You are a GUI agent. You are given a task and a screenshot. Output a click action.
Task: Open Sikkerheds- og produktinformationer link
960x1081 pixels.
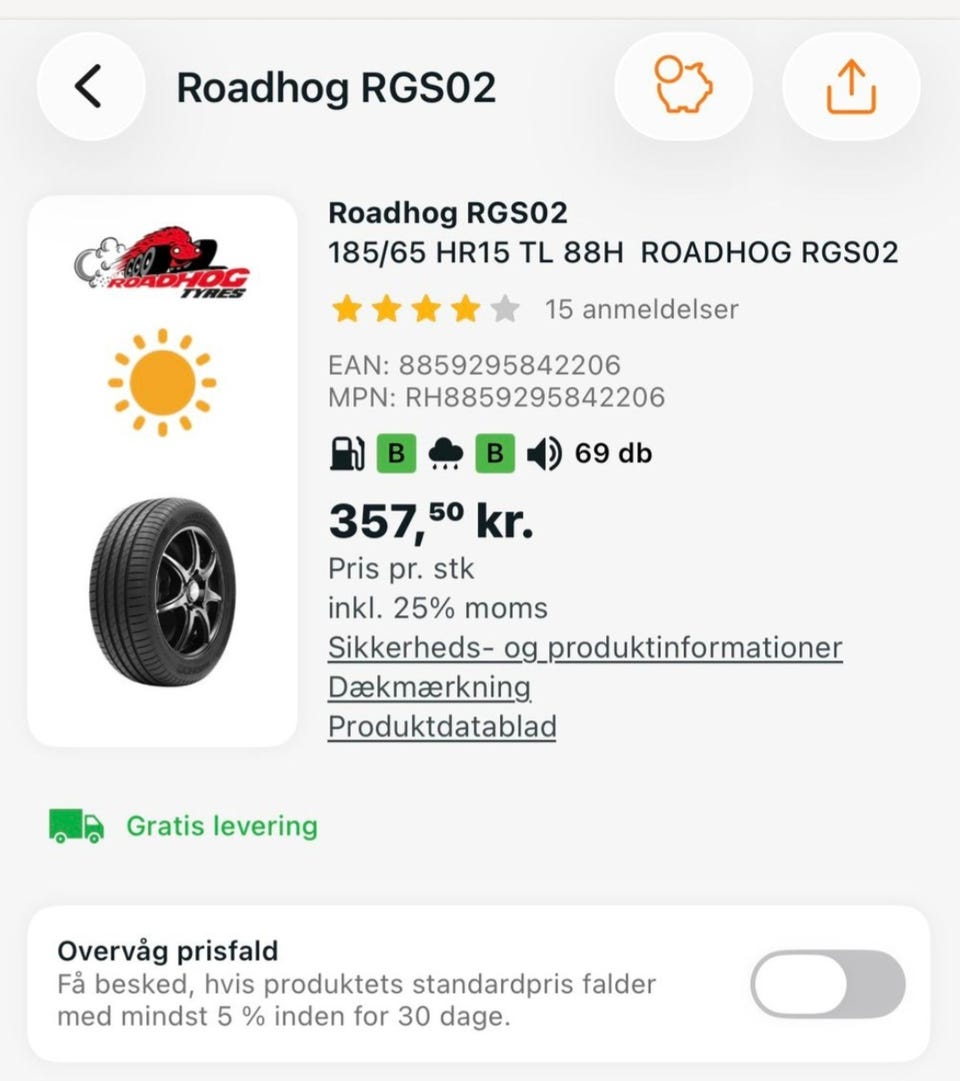[585, 648]
